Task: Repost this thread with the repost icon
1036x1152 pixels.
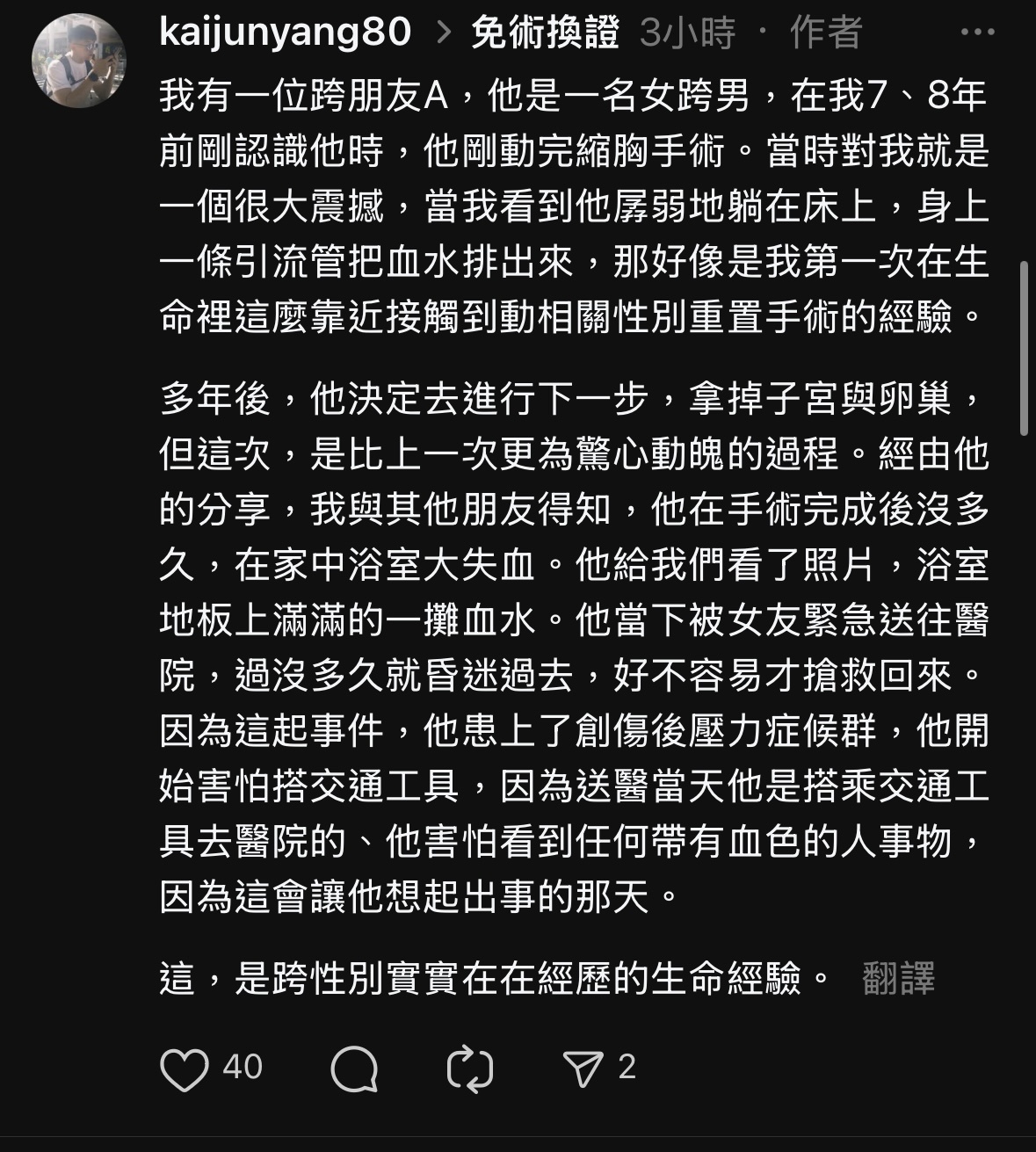Action: [470, 1069]
